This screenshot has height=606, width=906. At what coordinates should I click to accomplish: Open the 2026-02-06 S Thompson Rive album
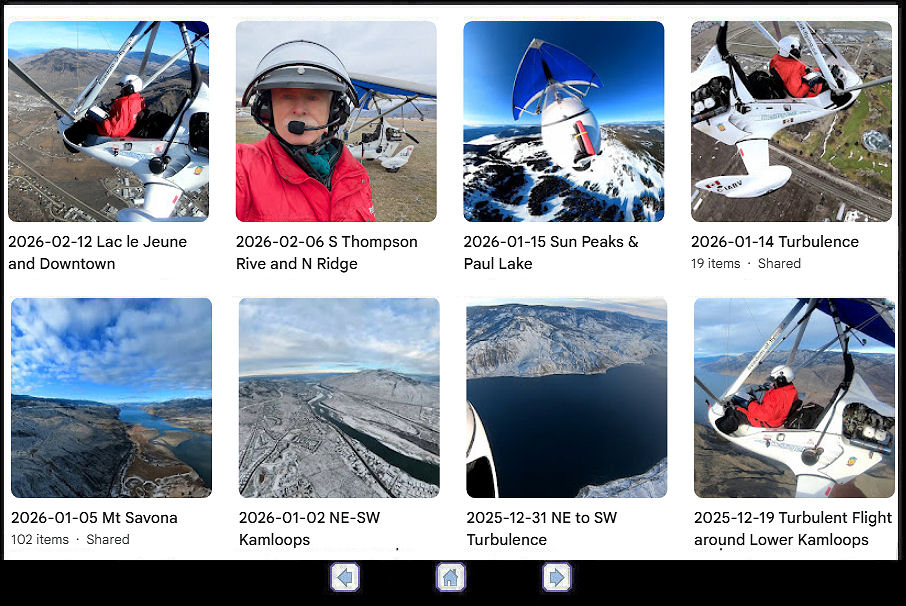click(336, 121)
